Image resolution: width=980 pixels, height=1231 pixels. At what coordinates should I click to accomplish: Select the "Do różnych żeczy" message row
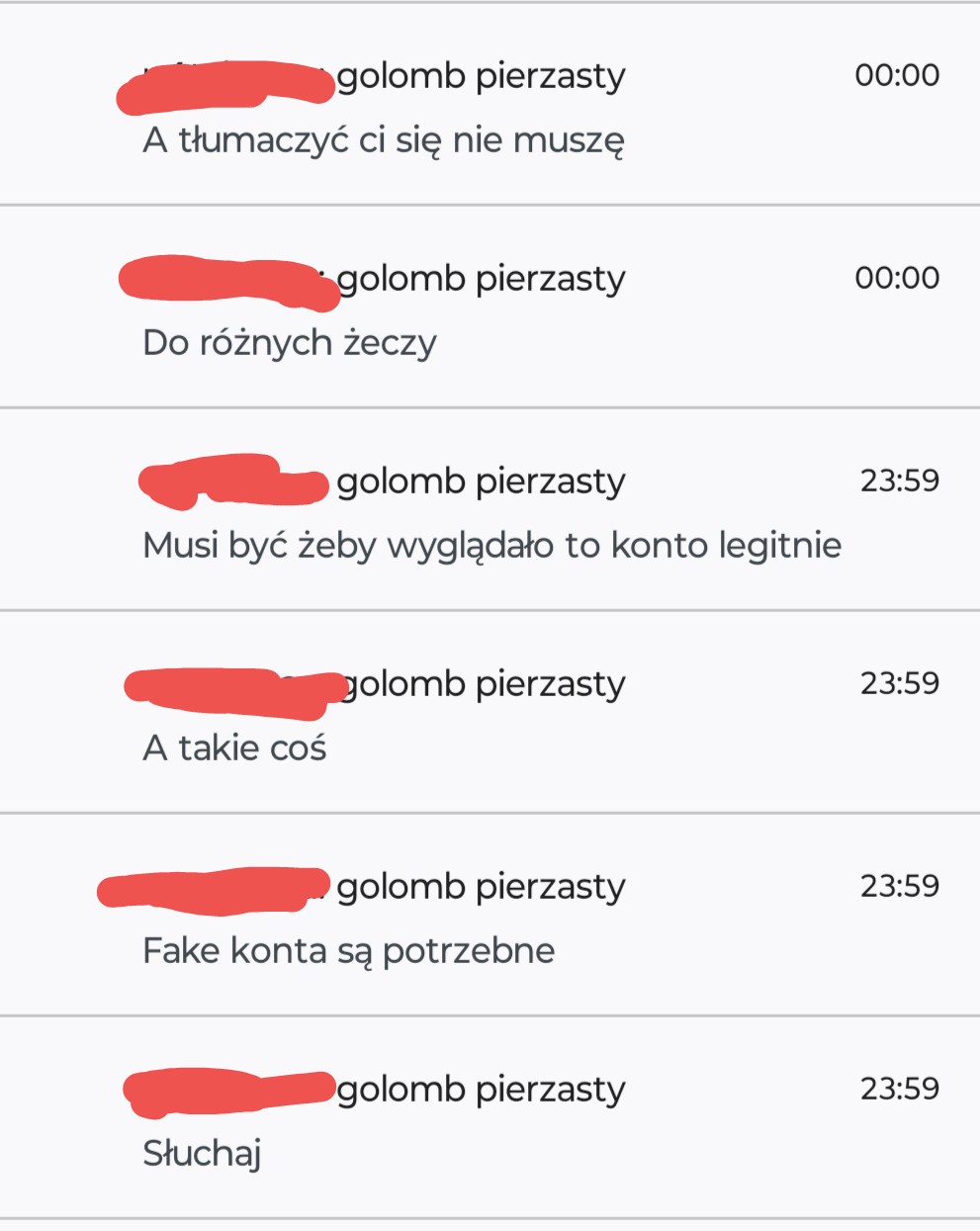290,343
